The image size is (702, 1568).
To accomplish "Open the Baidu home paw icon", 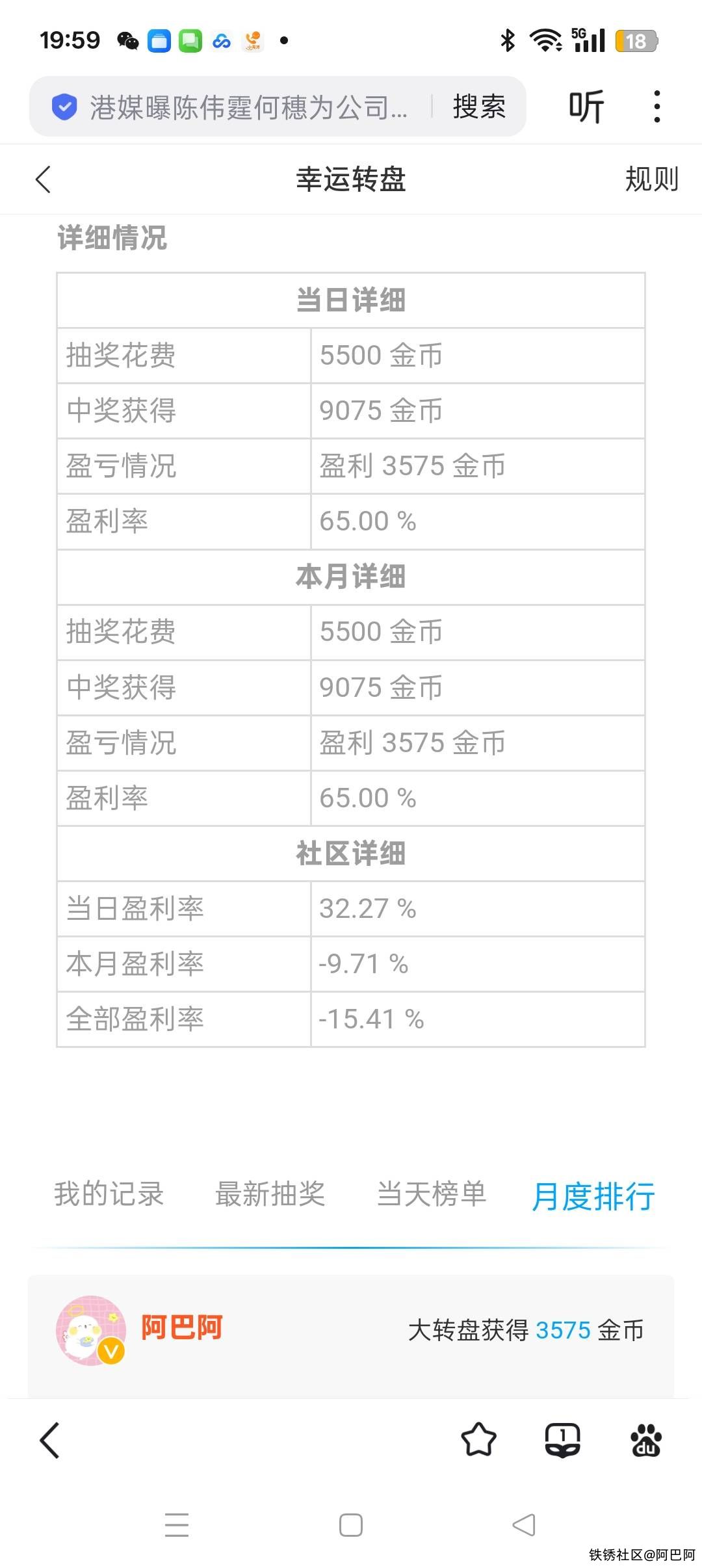I will point(646,1440).
